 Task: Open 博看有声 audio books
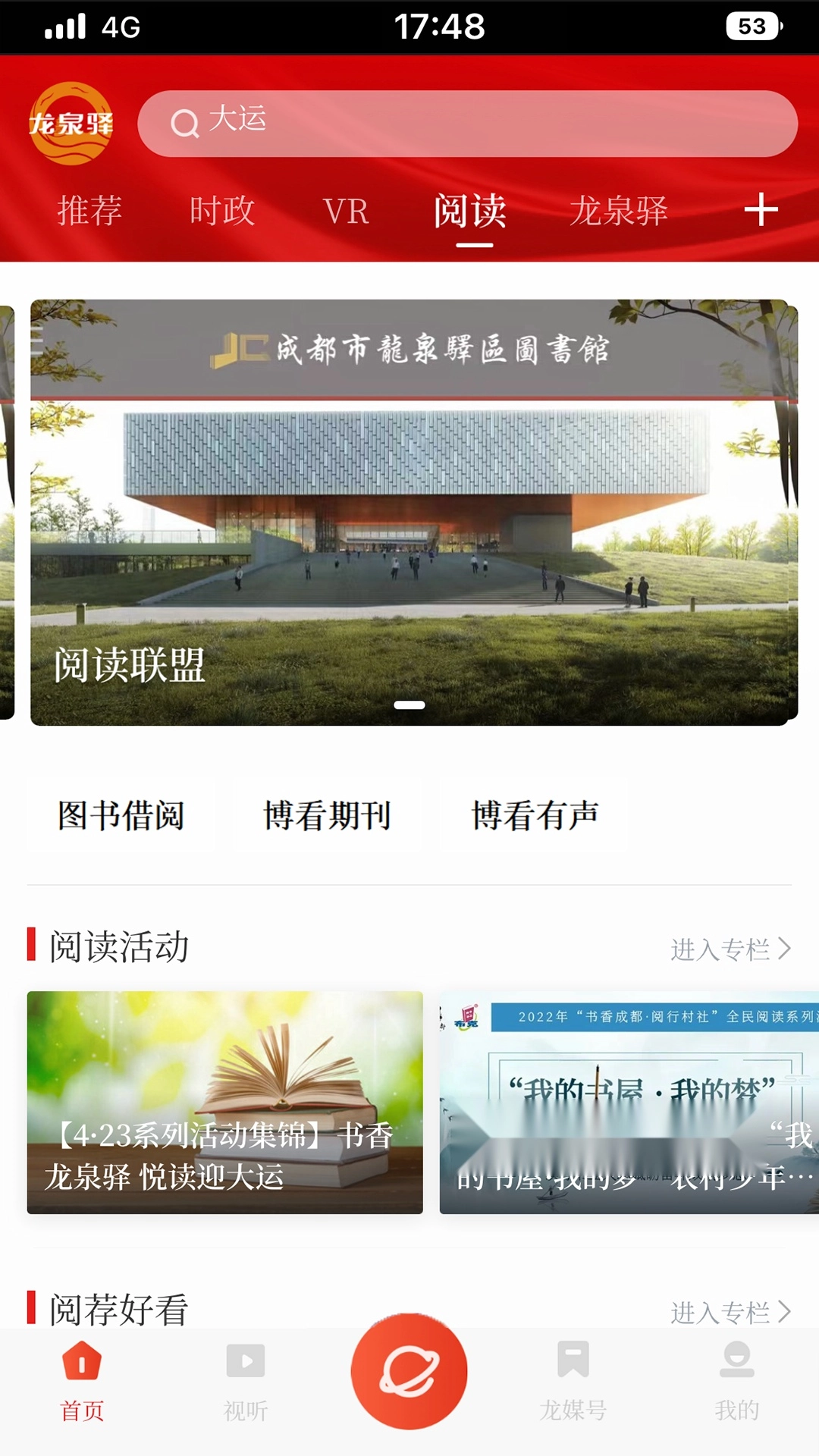[533, 814]
